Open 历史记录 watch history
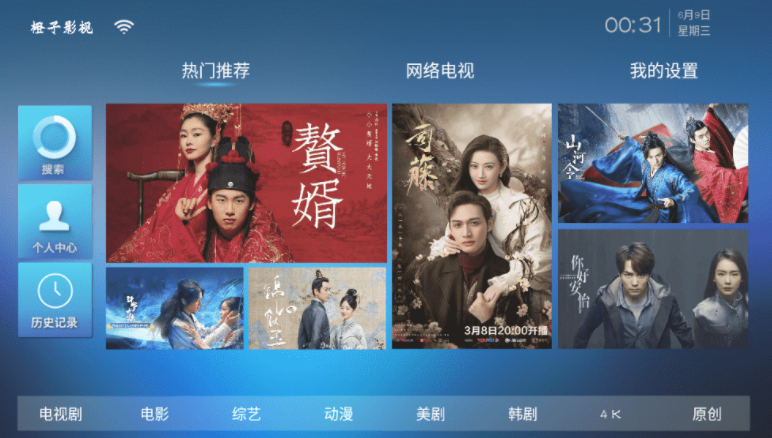The width and height of the screenshot is (772, 438). pos(54,299)
